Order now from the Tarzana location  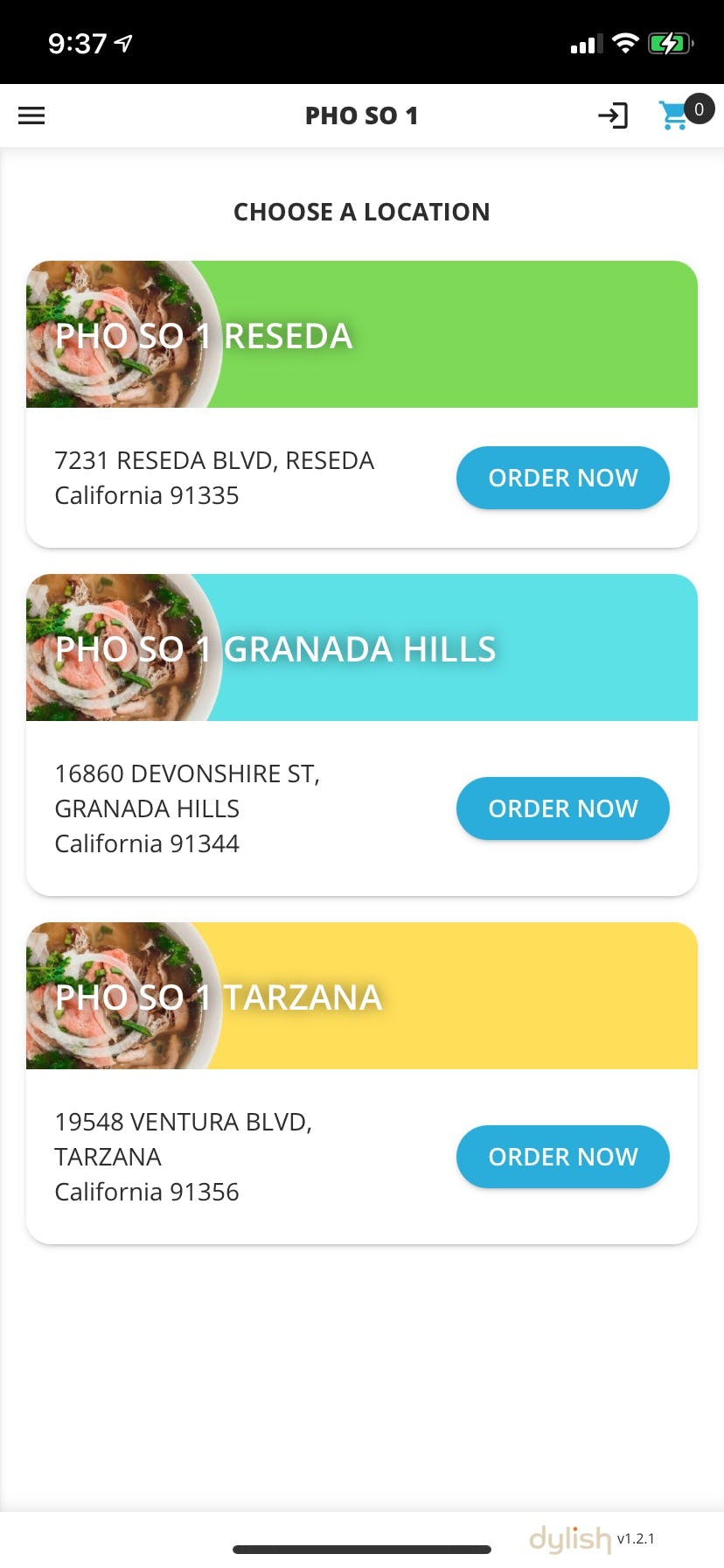562,1157
